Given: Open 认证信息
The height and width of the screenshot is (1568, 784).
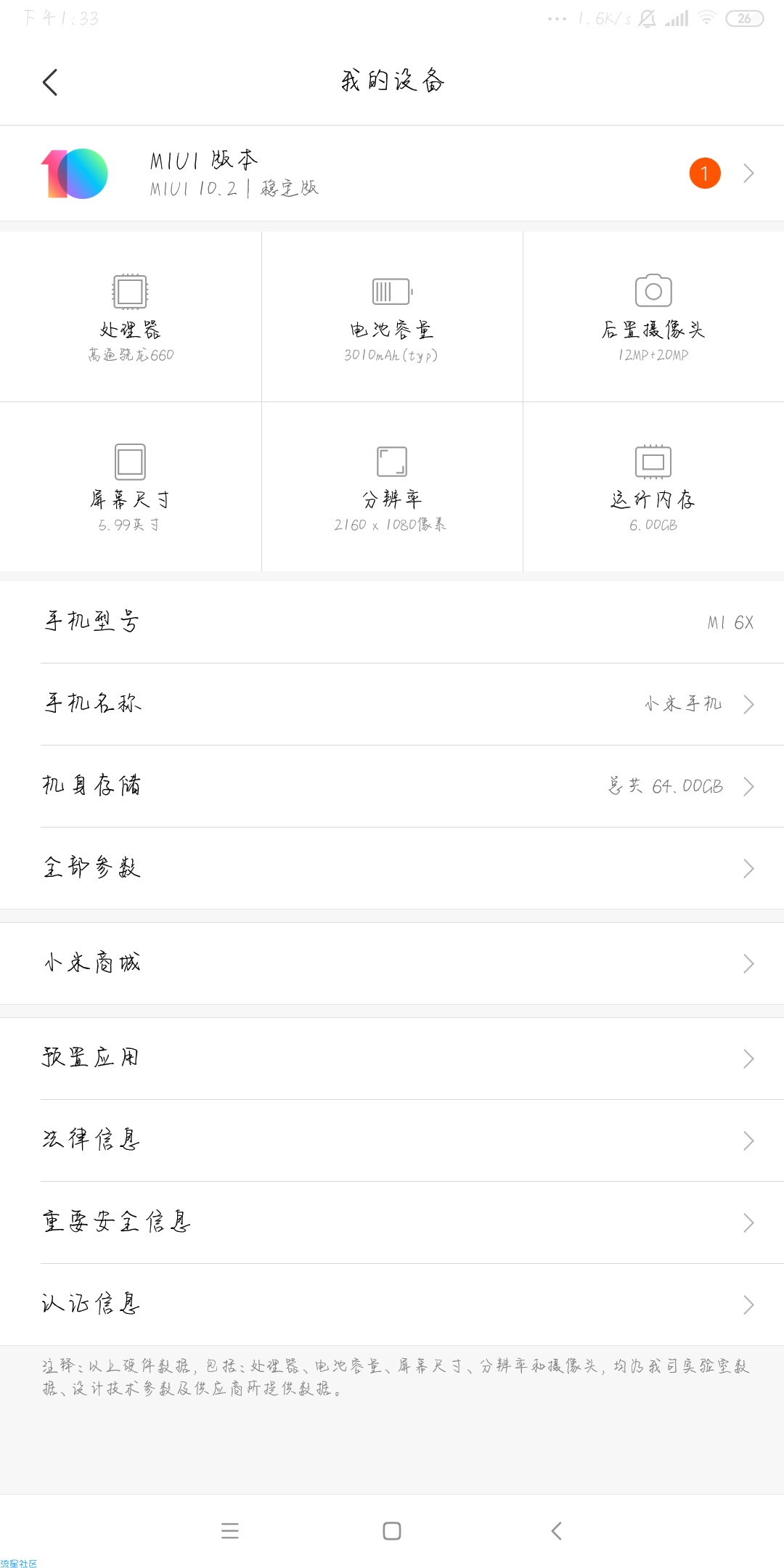Looking at the screenshot, I should (392, 1304).
